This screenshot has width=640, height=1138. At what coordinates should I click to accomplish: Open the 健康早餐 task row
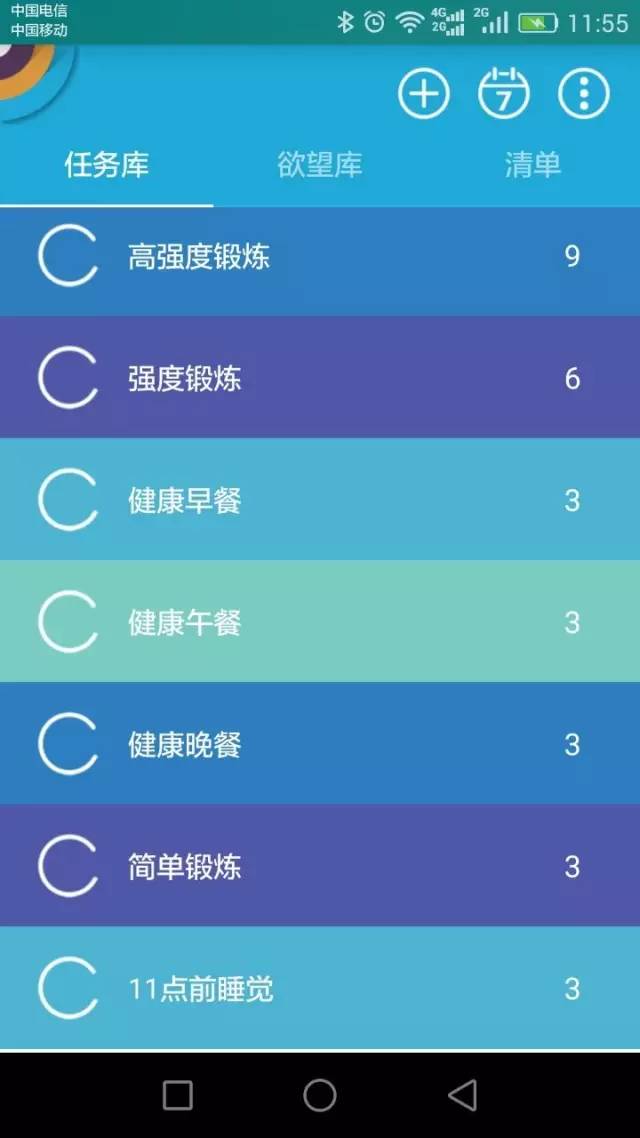320,499
